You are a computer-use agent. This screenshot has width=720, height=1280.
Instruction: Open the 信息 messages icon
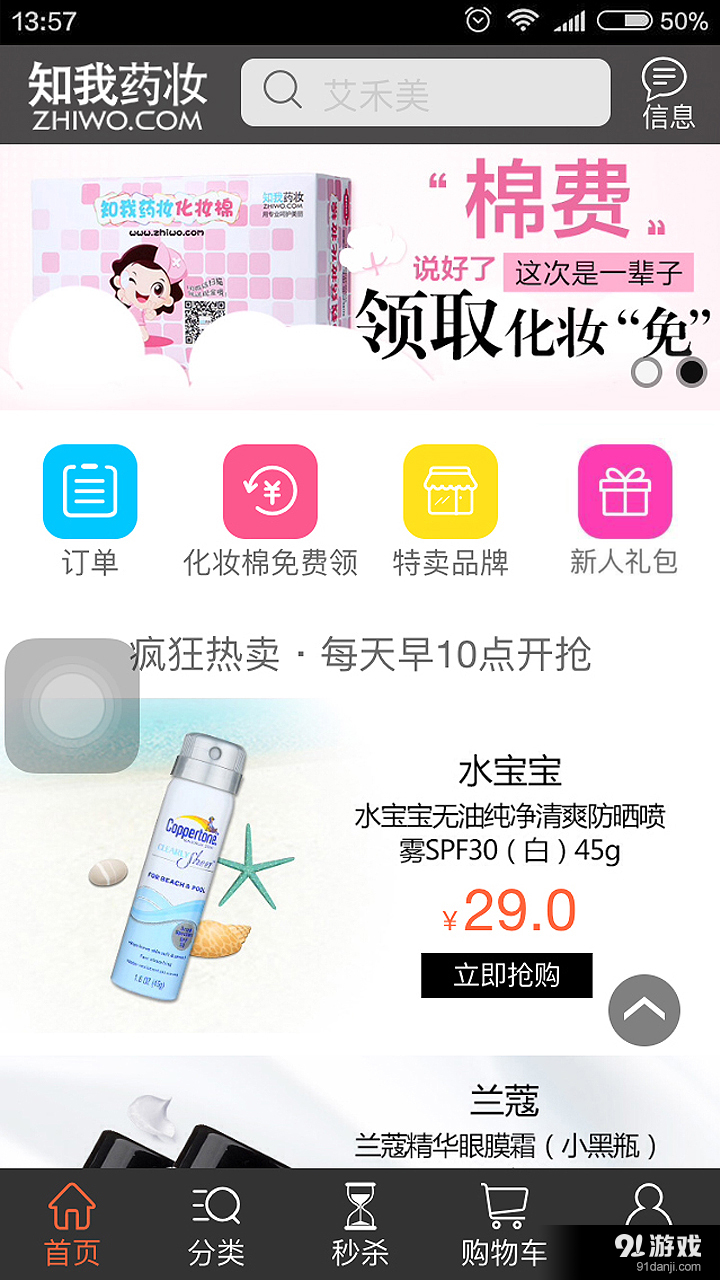[667, 94]
